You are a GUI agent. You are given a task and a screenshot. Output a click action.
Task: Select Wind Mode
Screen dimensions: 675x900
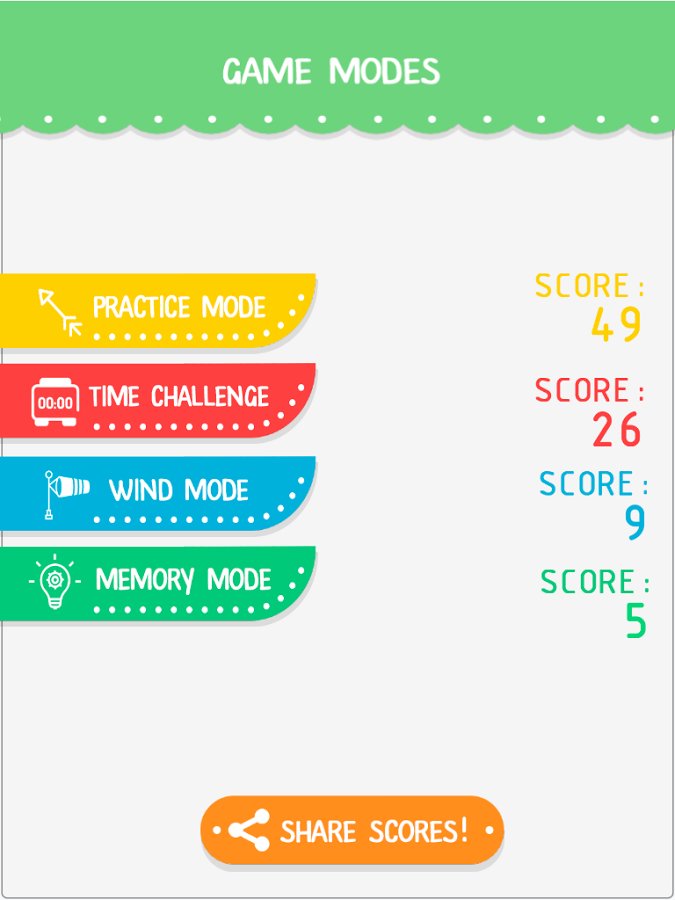pyautogui.click(x=160, y=490)
